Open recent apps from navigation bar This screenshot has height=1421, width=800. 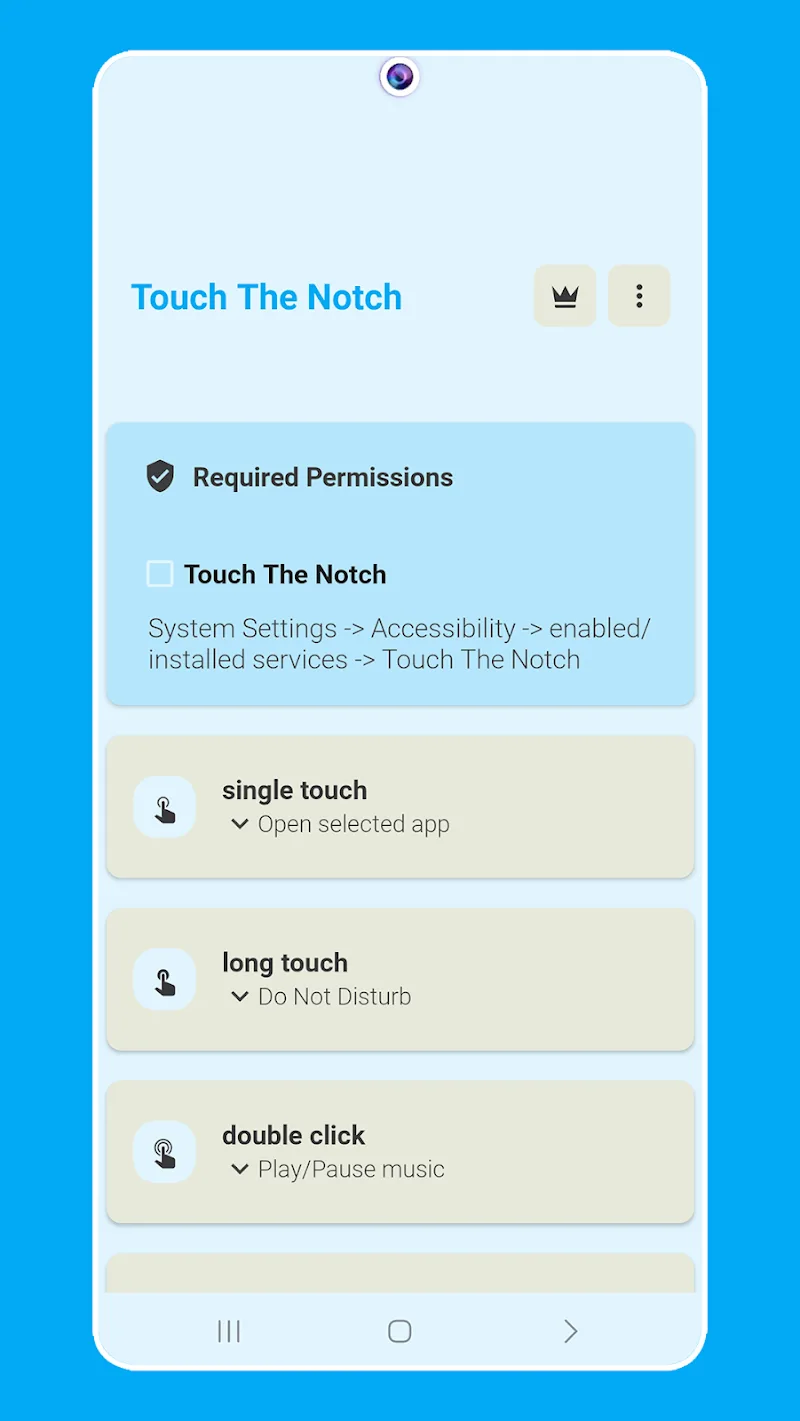click(x=229, y=1331)
